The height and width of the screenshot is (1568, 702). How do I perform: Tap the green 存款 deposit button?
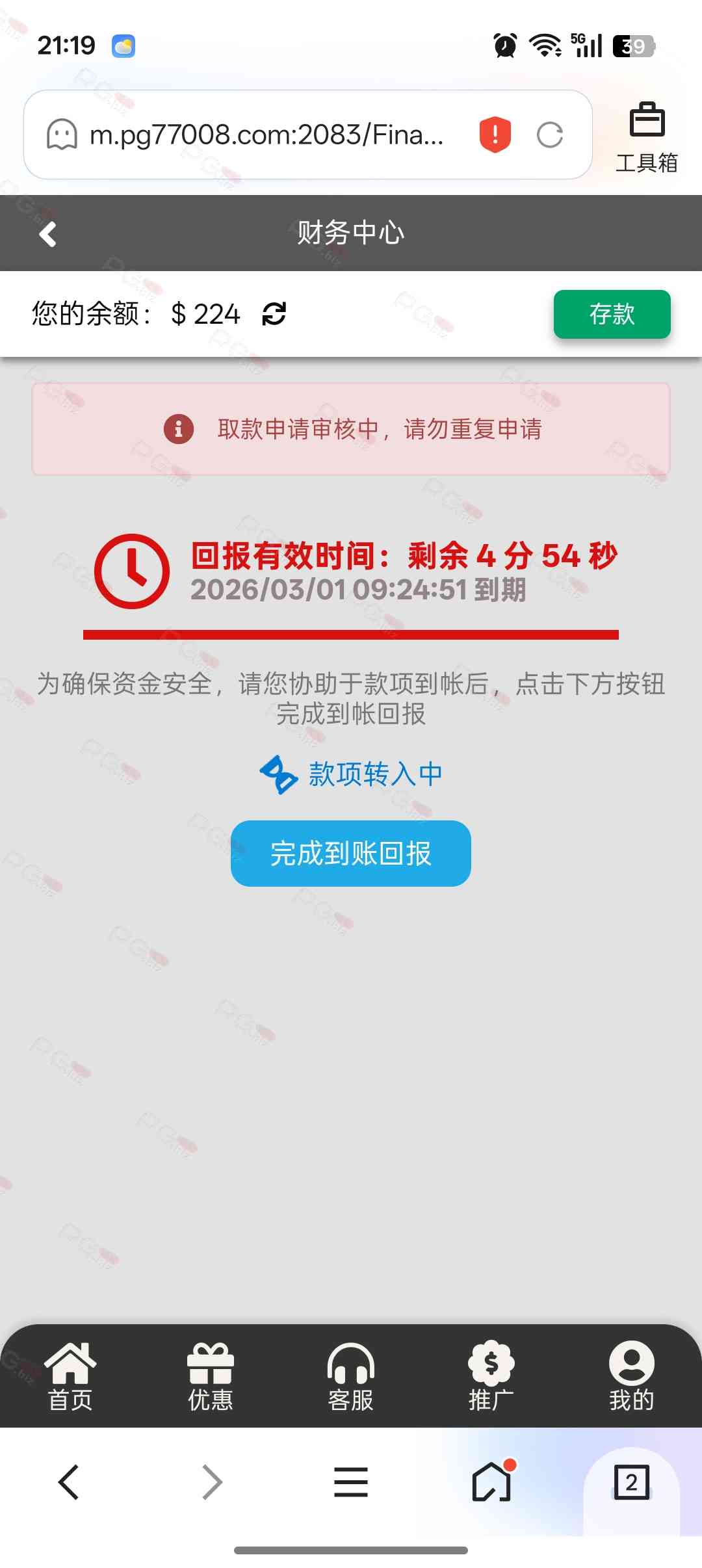point(612,314)
